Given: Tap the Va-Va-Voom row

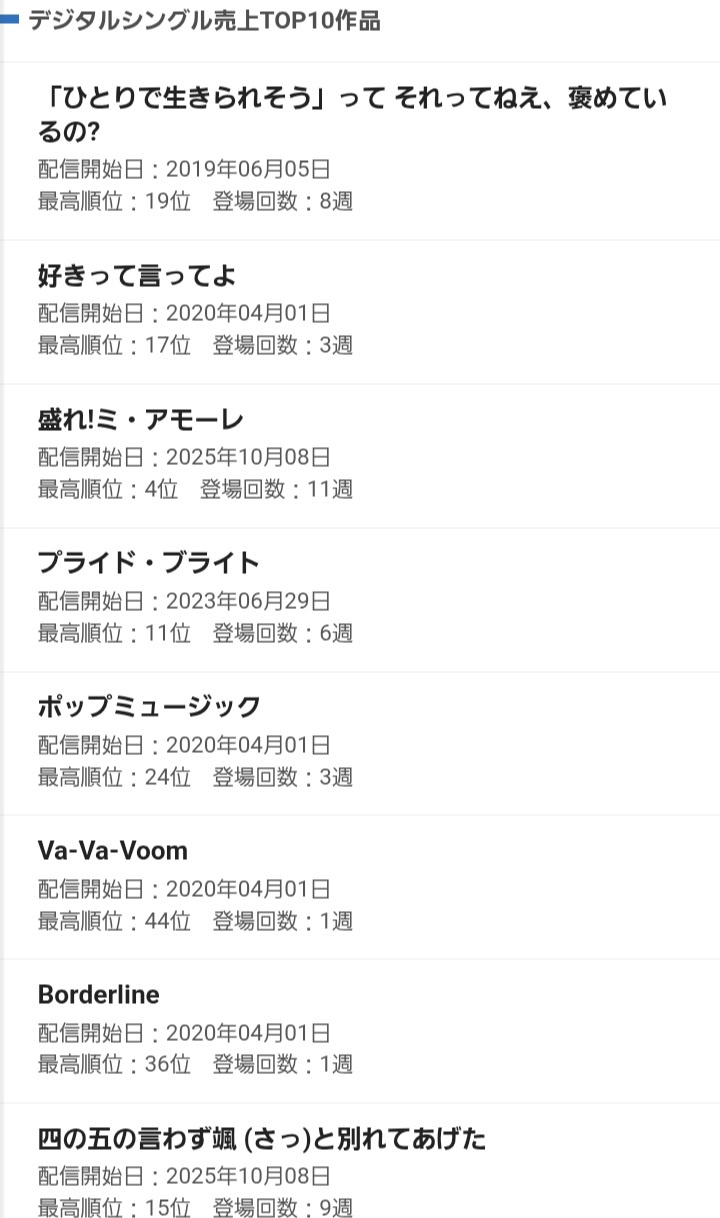Looking at the screenshot, I should 113,851.
